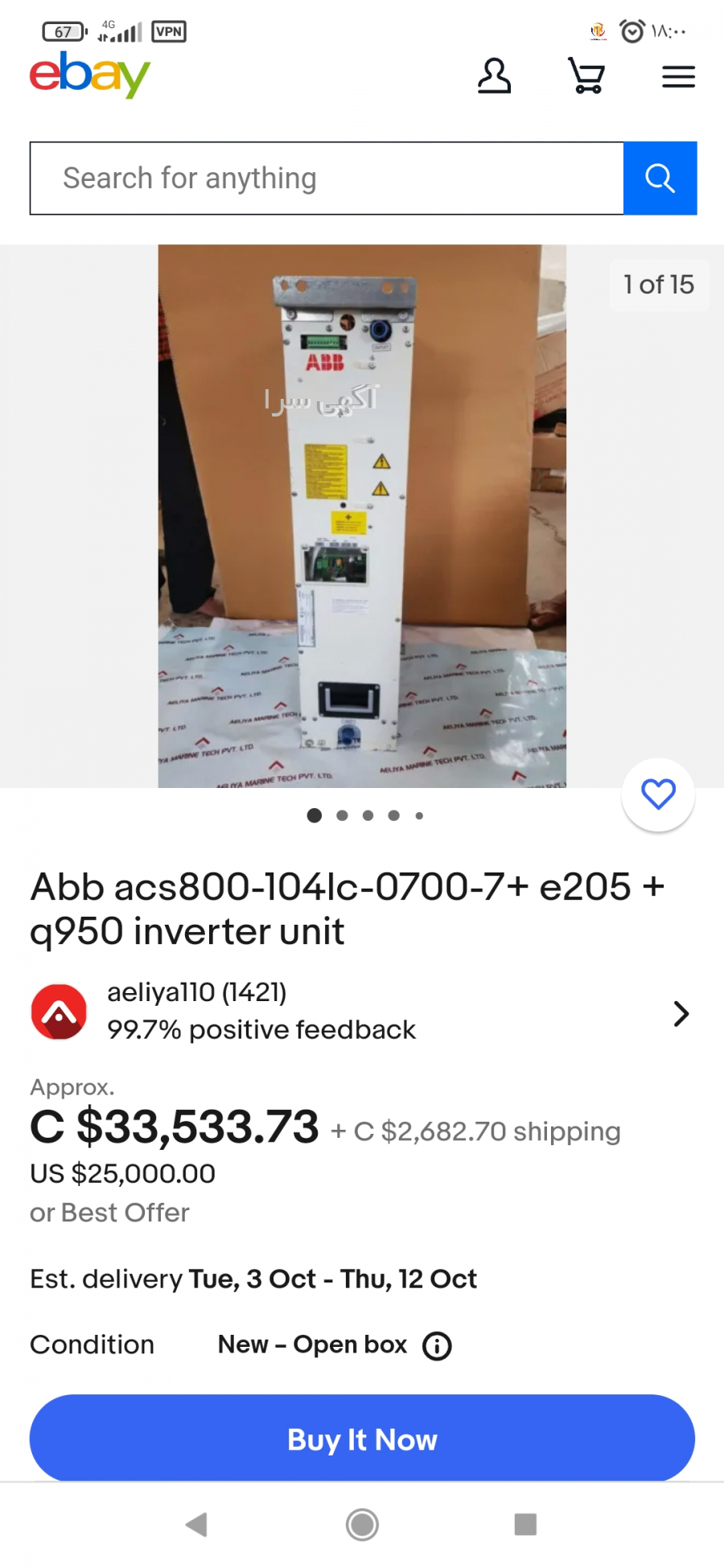Add this item to watchlist
The image size is (724, 1568).
[658, 794]
